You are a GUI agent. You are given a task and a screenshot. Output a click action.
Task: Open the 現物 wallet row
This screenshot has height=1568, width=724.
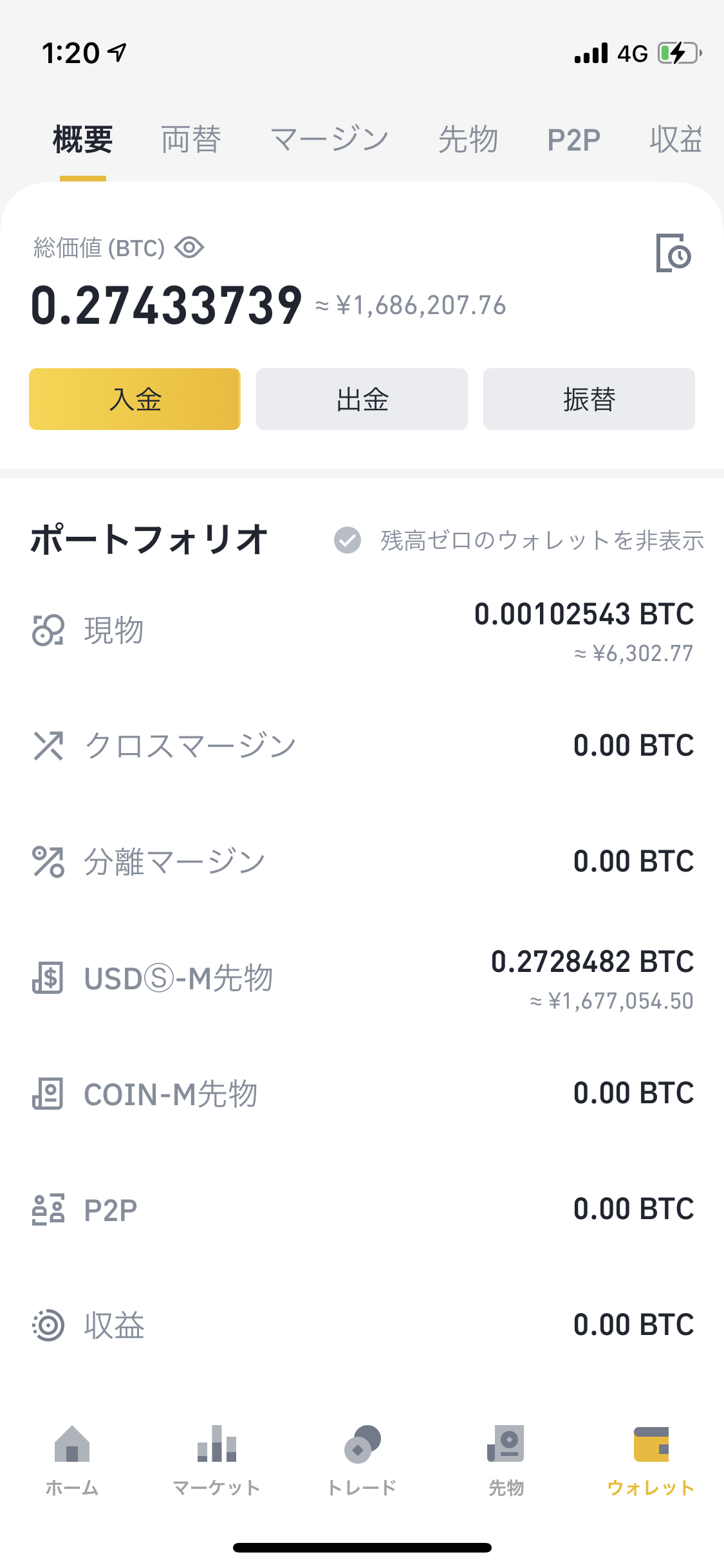pyautogui.click(x=362, y=631)
